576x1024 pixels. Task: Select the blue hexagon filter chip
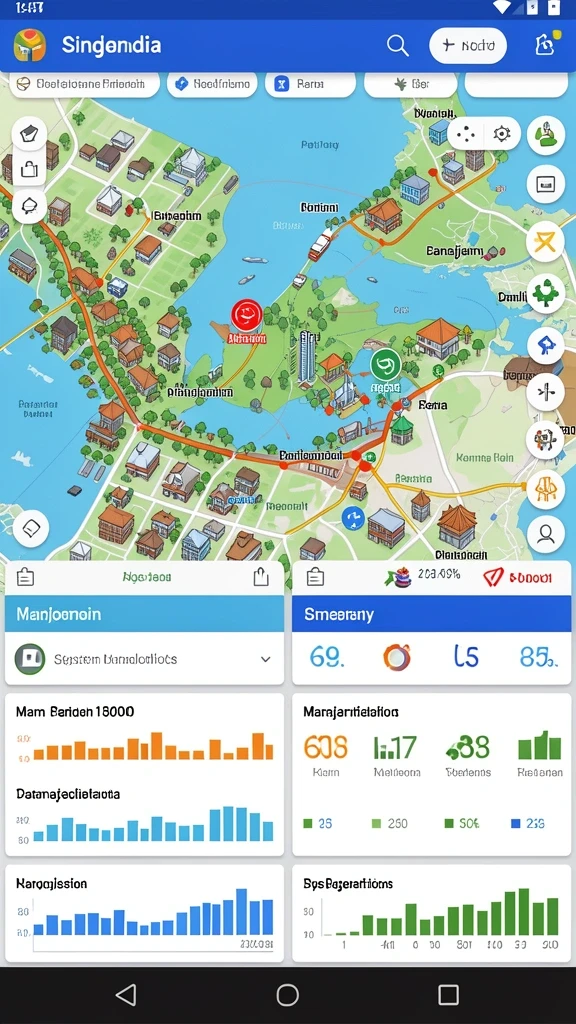[x=212, y=84]
